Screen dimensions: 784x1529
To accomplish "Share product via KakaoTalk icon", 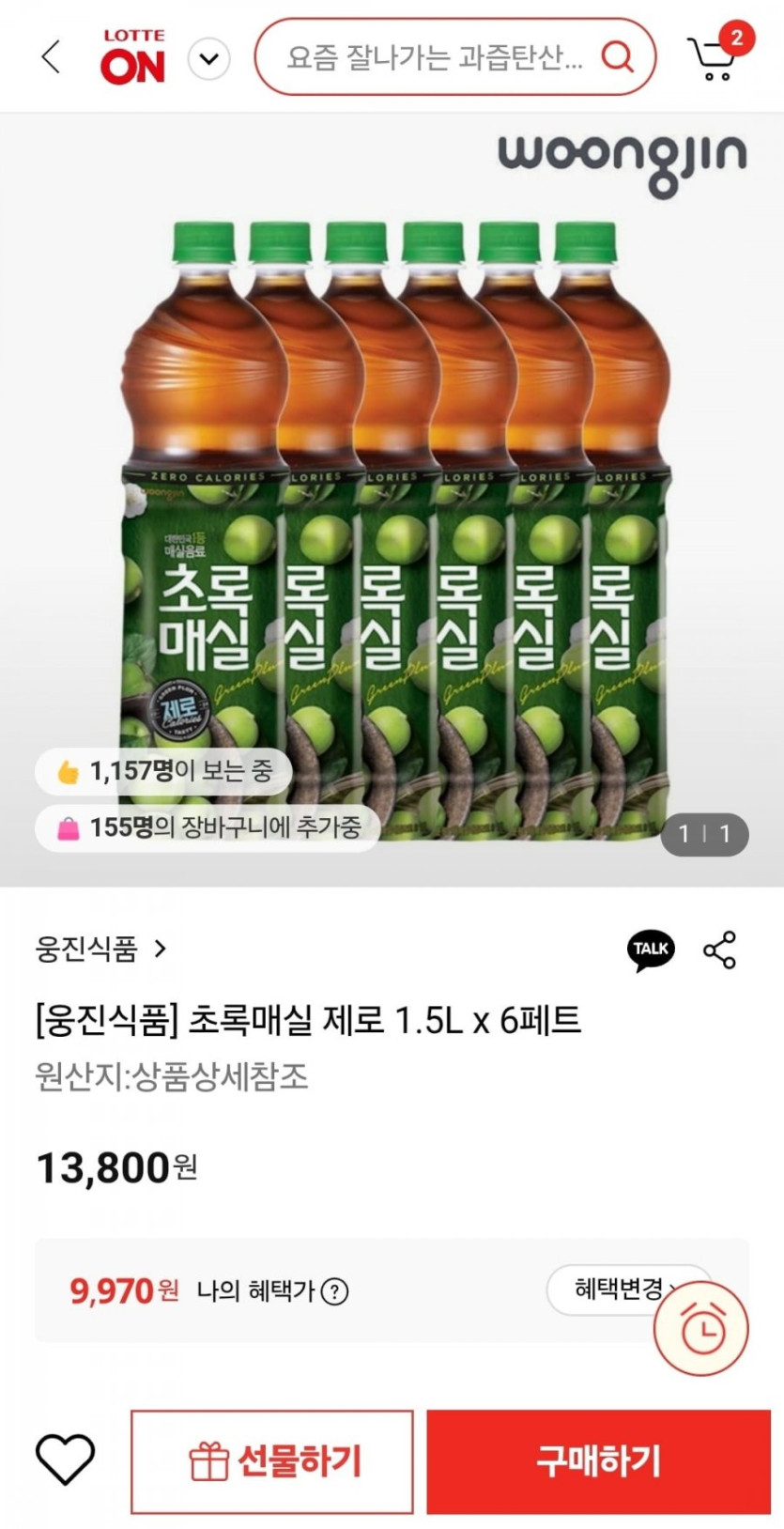I will (x=650, y=950).
